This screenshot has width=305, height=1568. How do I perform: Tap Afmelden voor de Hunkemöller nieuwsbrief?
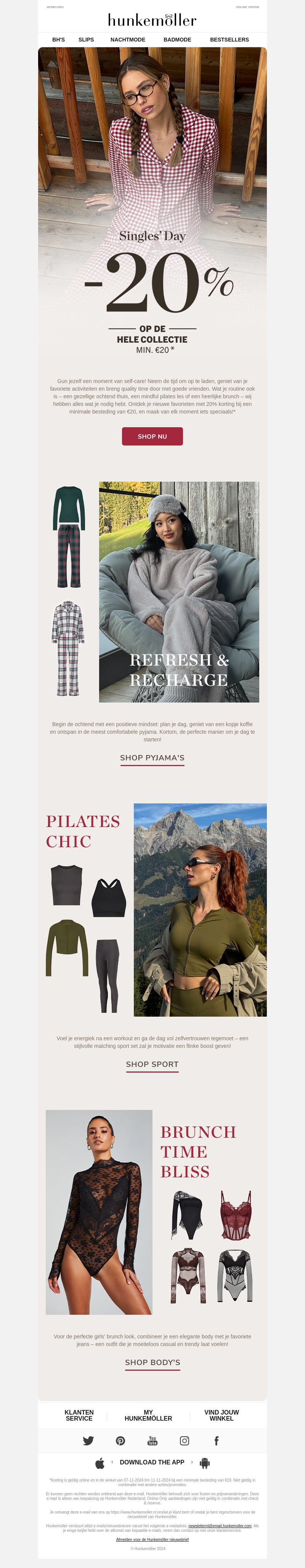(152, 1539)
